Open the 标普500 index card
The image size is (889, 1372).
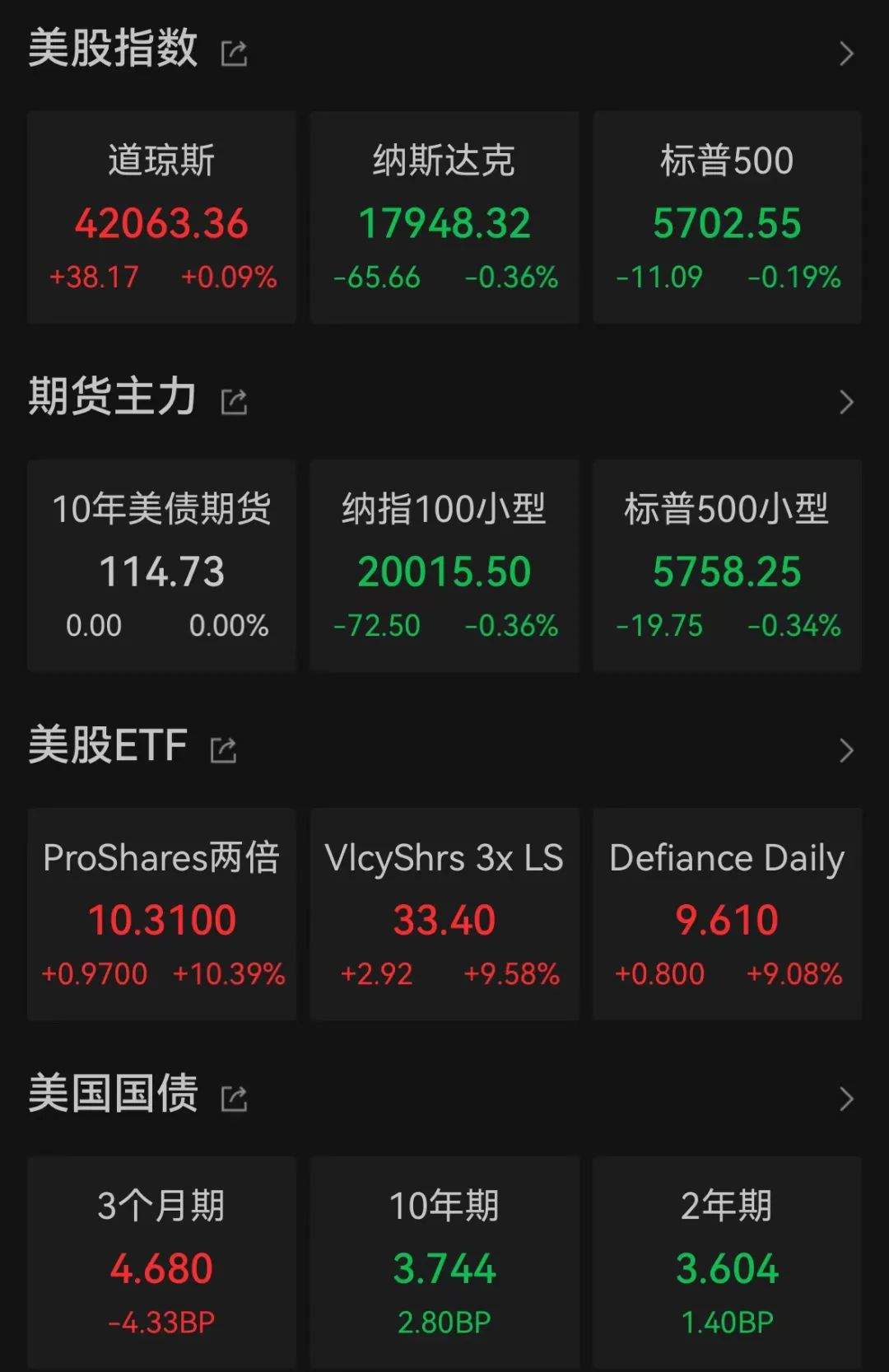click(727, 217)
